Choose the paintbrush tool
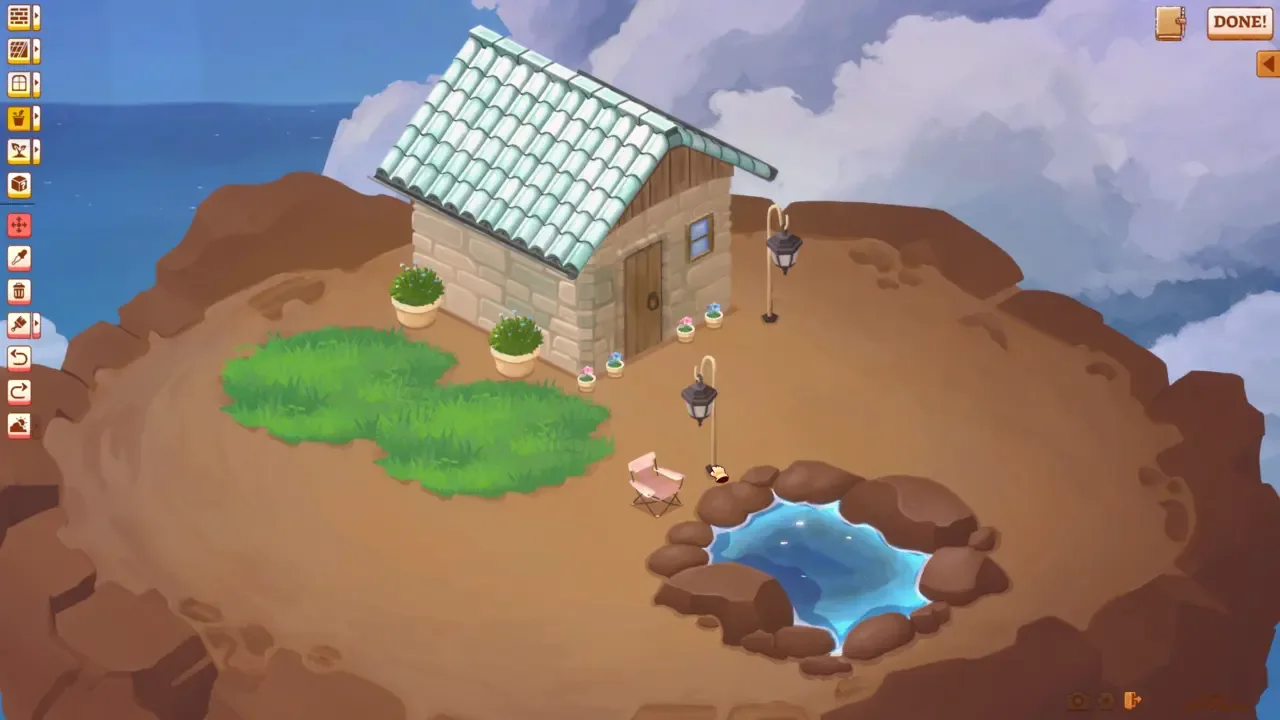The image size is (1280, 720). click(18, 325)
